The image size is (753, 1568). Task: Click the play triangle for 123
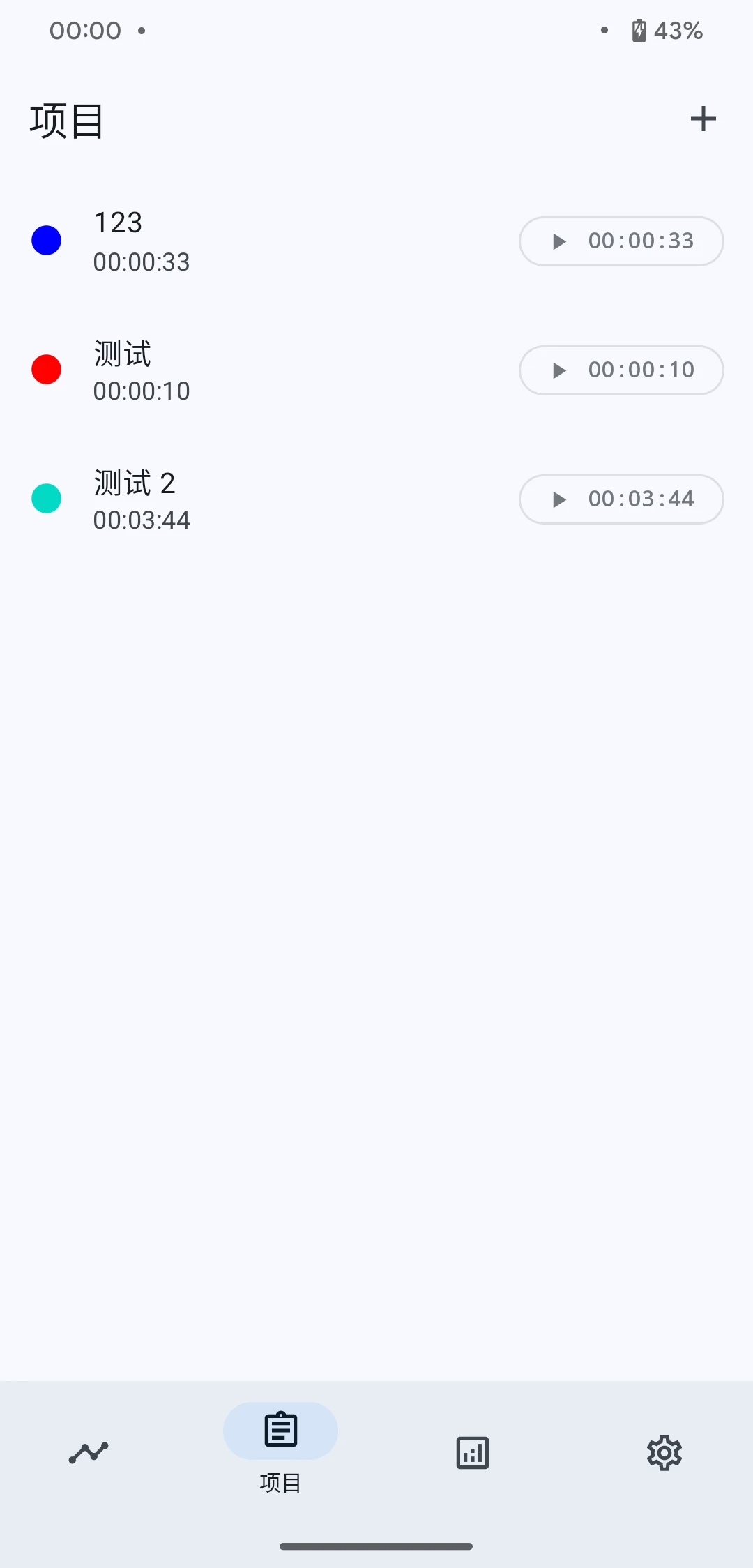coord(558,241)
